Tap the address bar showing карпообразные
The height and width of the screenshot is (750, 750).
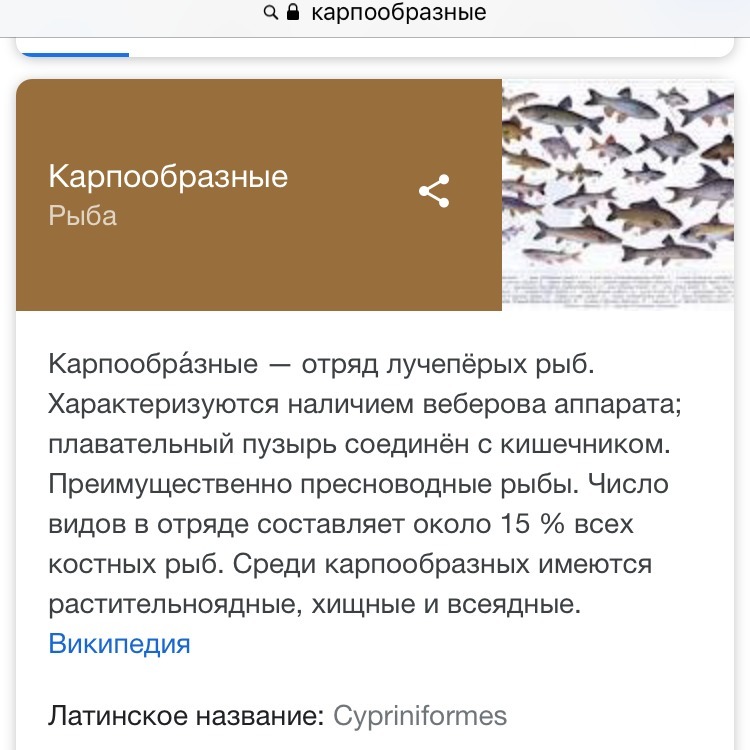pyautogui.click(x=375, y=13)
